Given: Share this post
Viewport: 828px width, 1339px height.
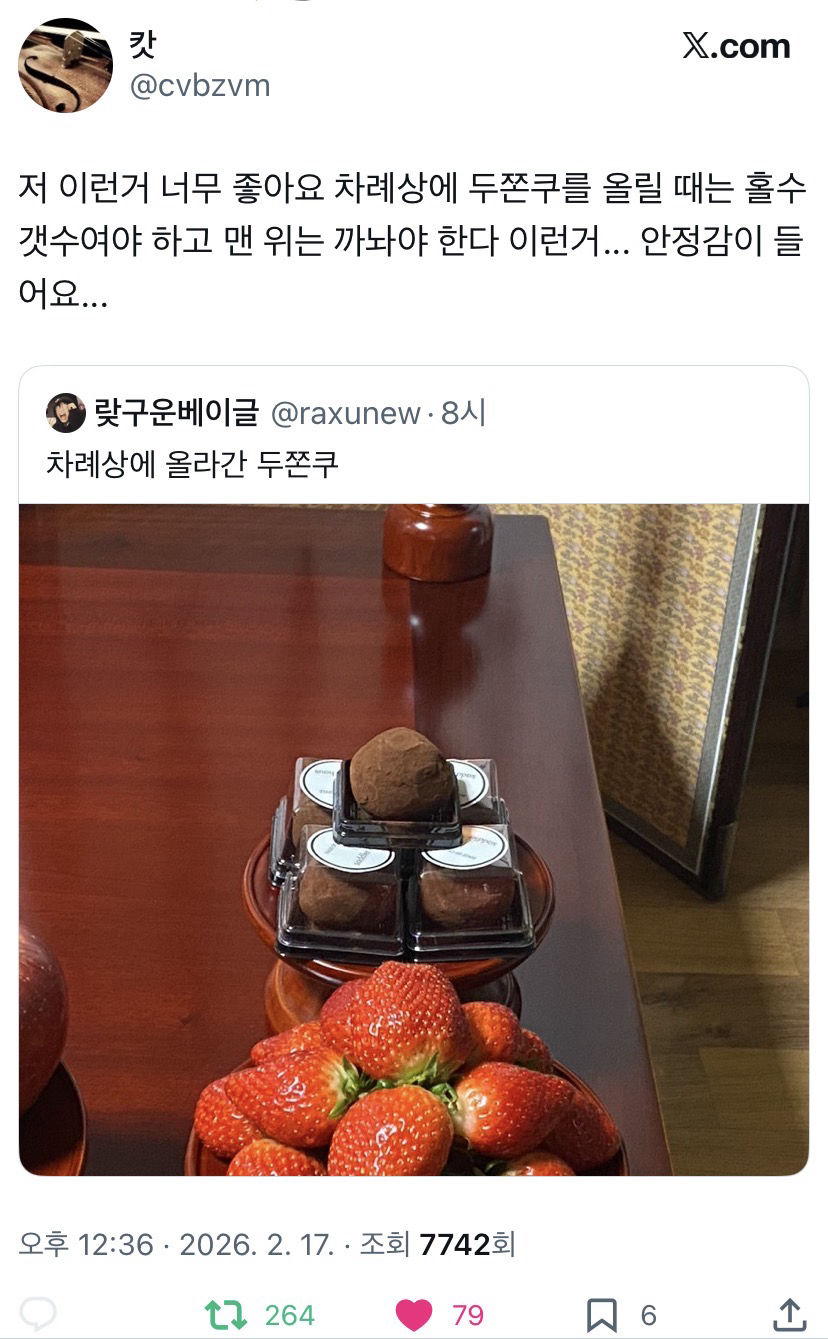Looking at the screenshot, I should click(788, 1314).
